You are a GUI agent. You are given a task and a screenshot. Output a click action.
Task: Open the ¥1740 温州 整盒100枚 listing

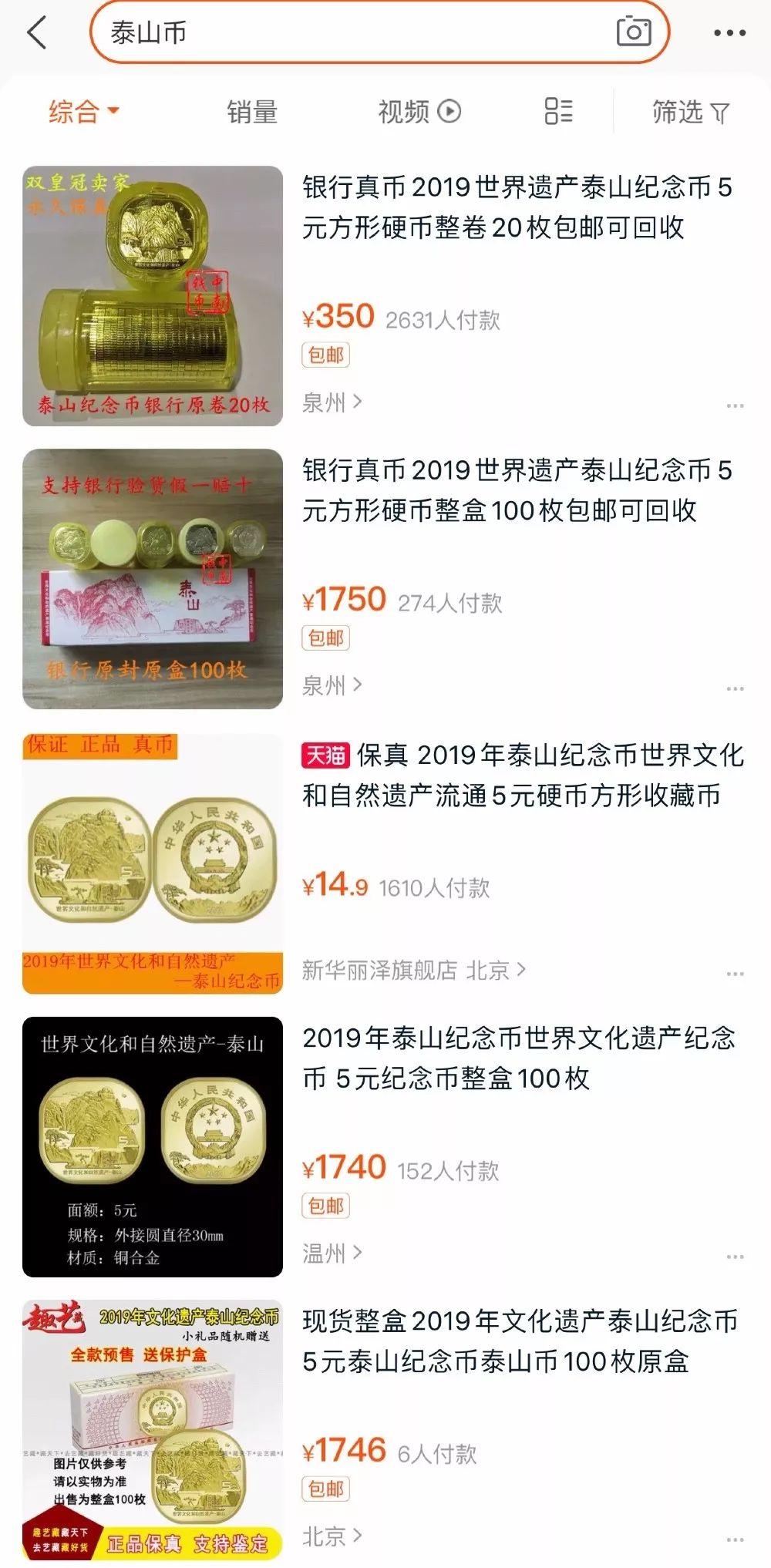tap(518, 1057)
